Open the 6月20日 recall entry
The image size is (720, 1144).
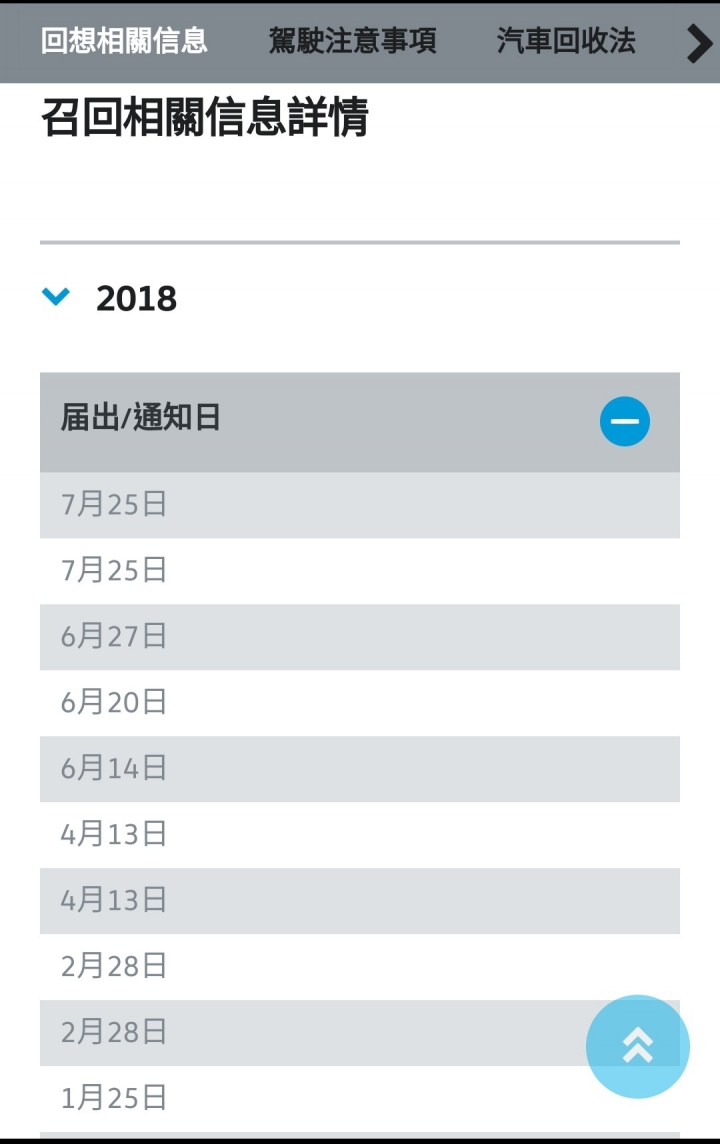tap(360, 703)
